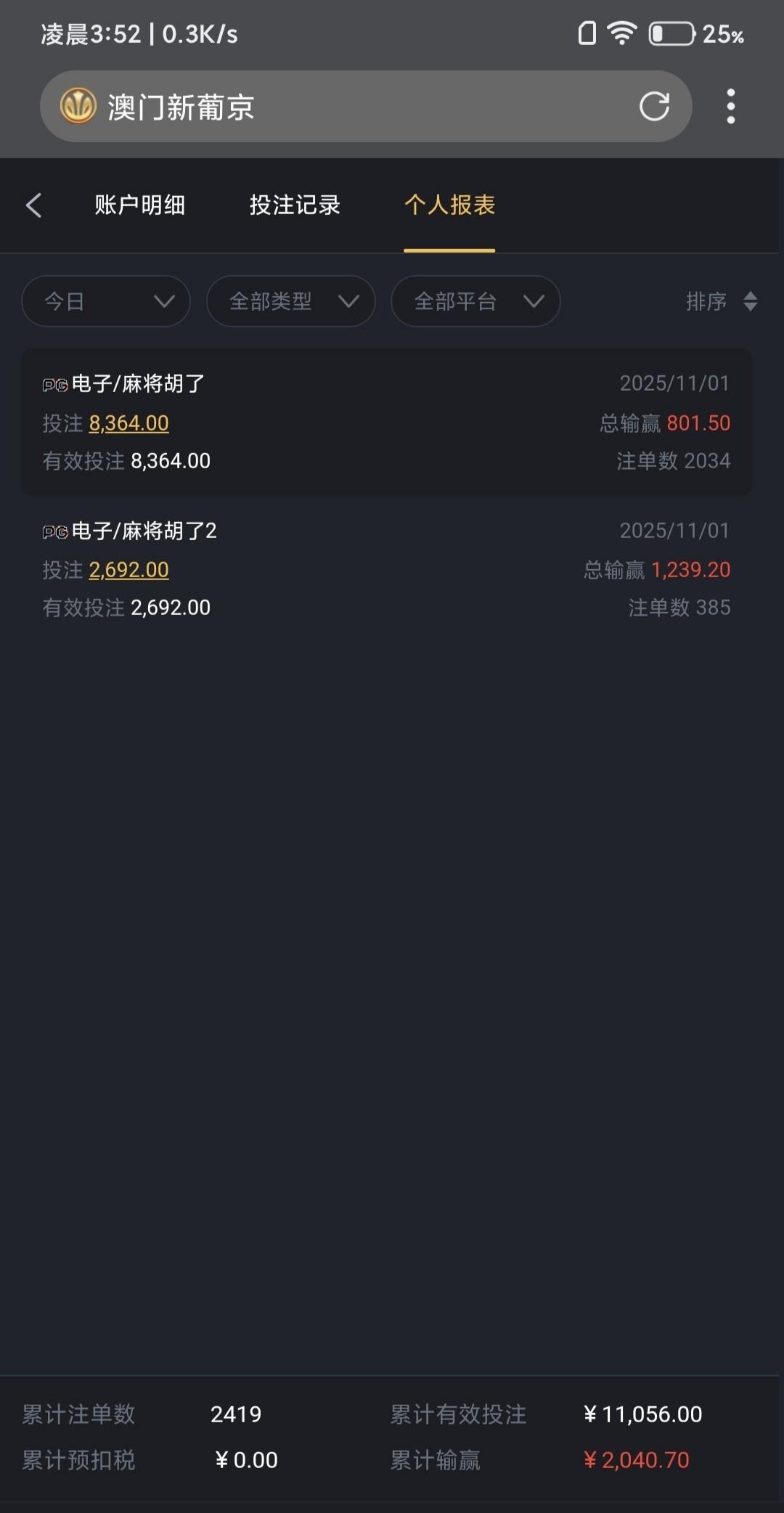This screenshot has height=1513, width=784.
Task: Go back with the left arrow
Action: tap(33, 205)
